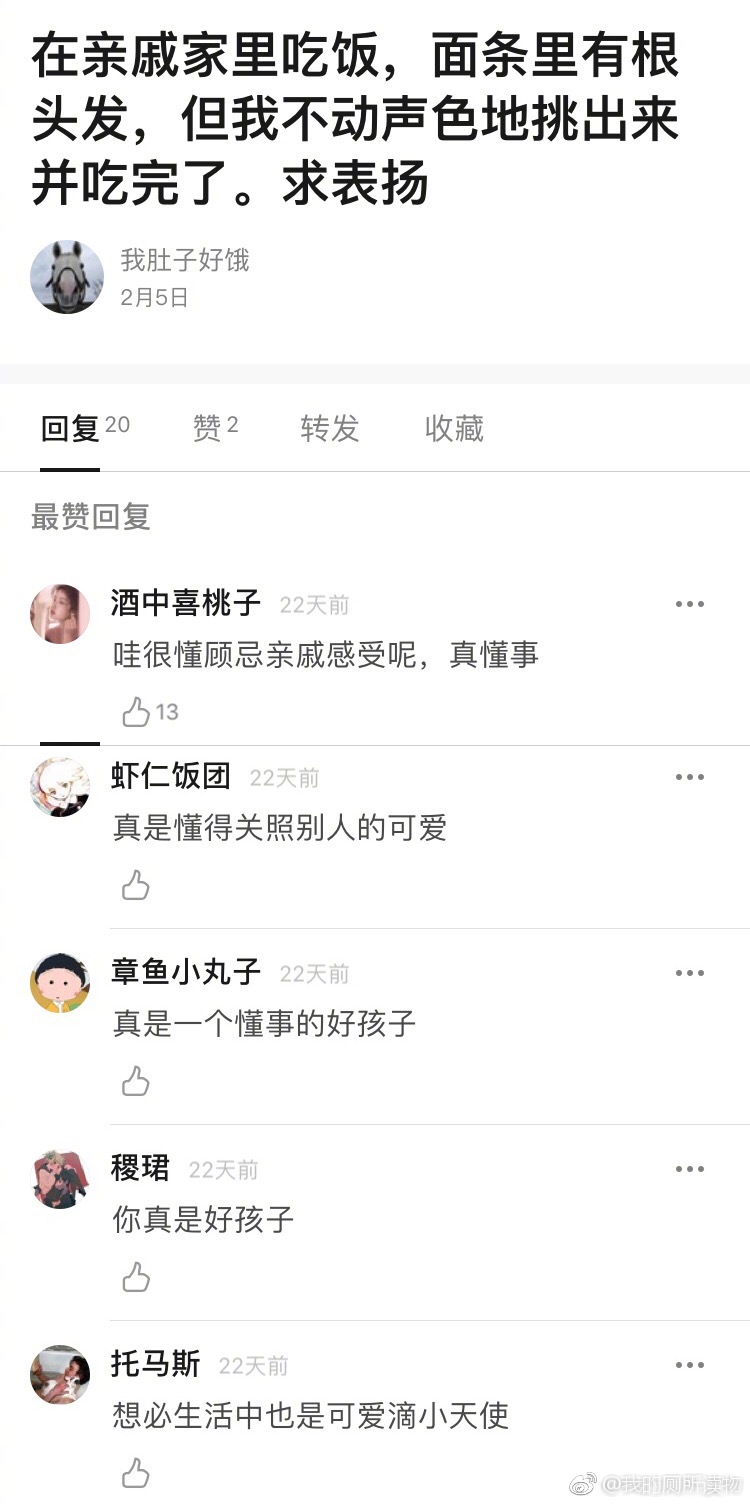Like the reply by 虾仁饭团
This screenshot has height=1504, width=750.
(136, 885)
